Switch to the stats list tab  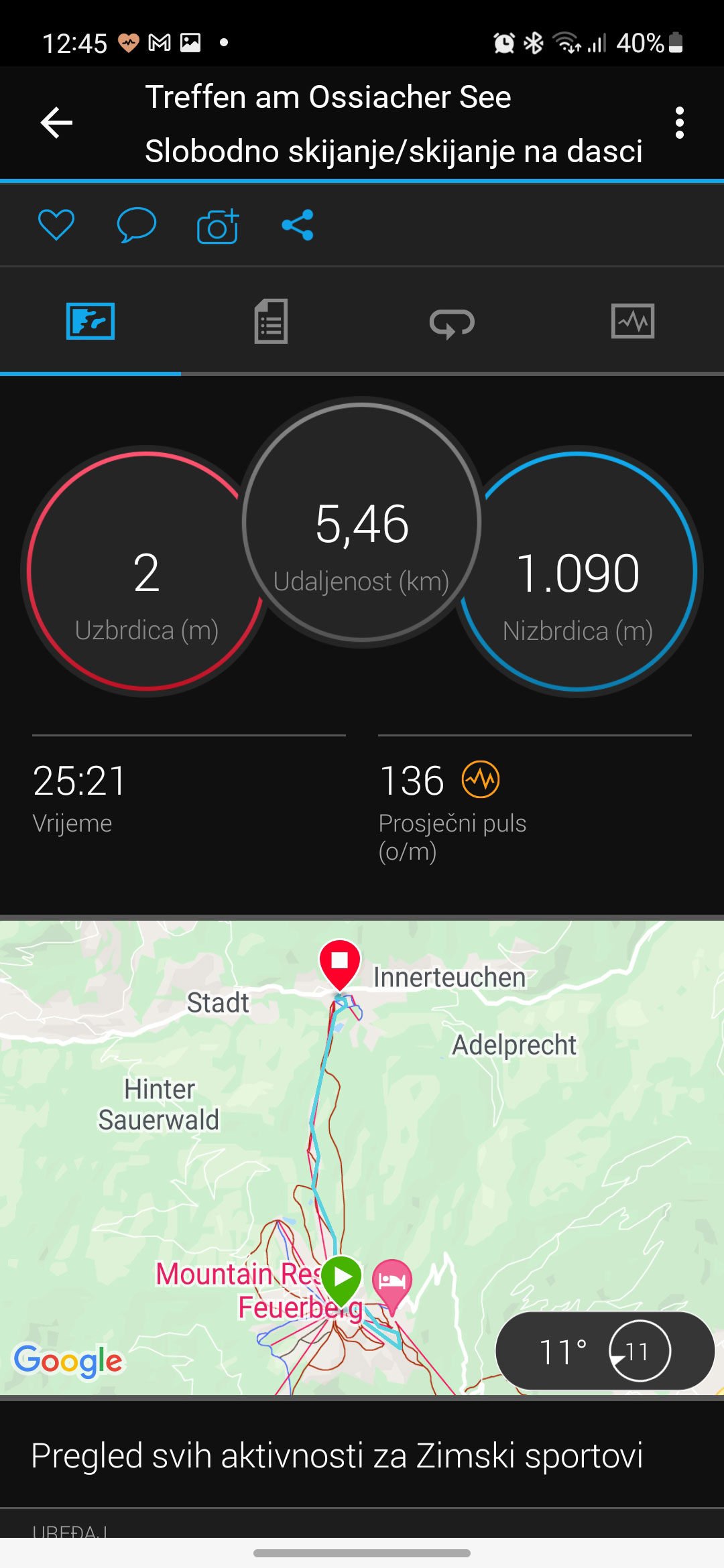tap(271, 322)
